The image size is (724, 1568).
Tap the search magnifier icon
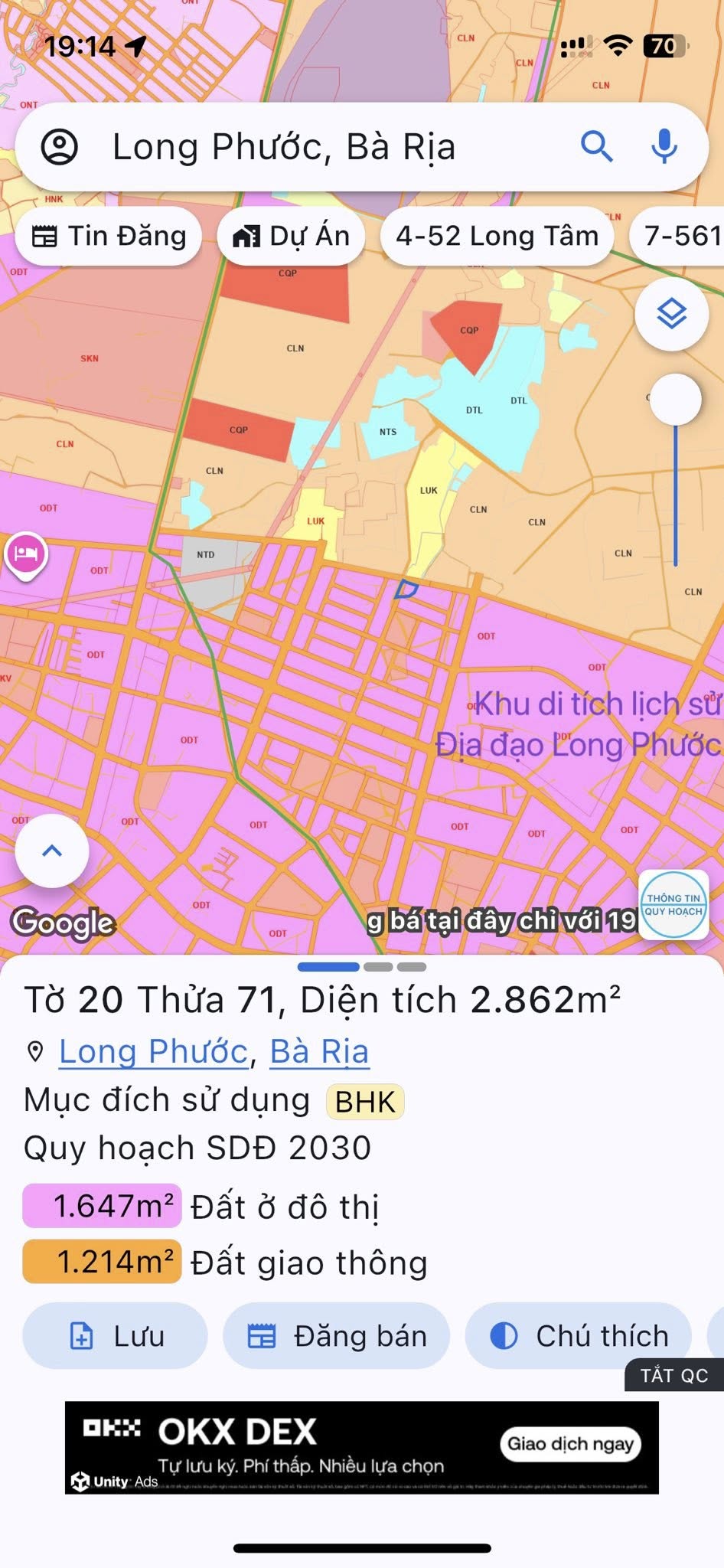597,148
